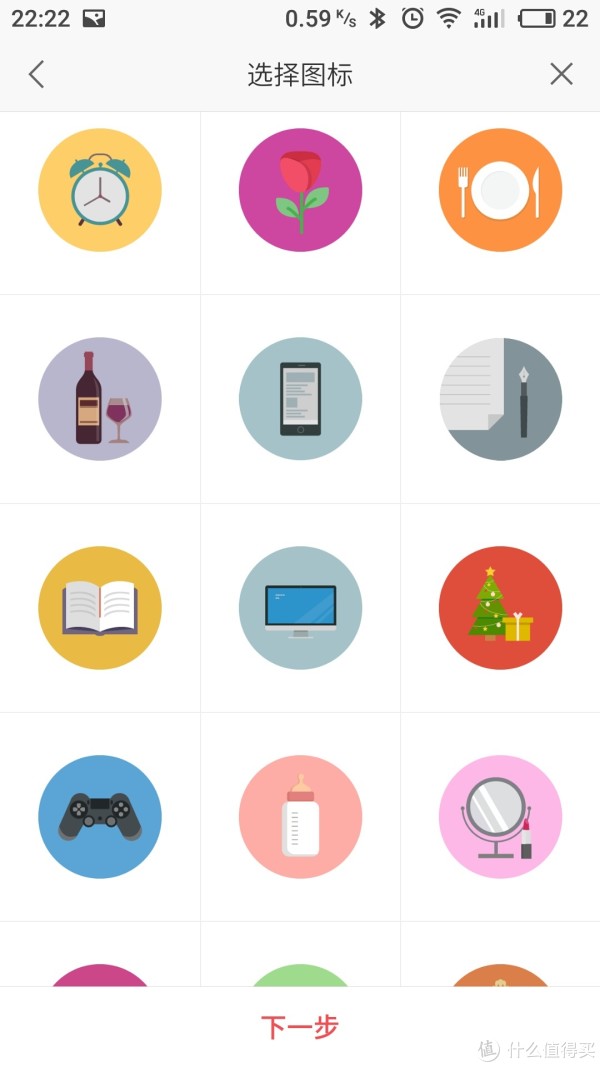The height and width of the screenshot is (1067, 600).
Task: Select the game controller icon
Action: point(100,817)
